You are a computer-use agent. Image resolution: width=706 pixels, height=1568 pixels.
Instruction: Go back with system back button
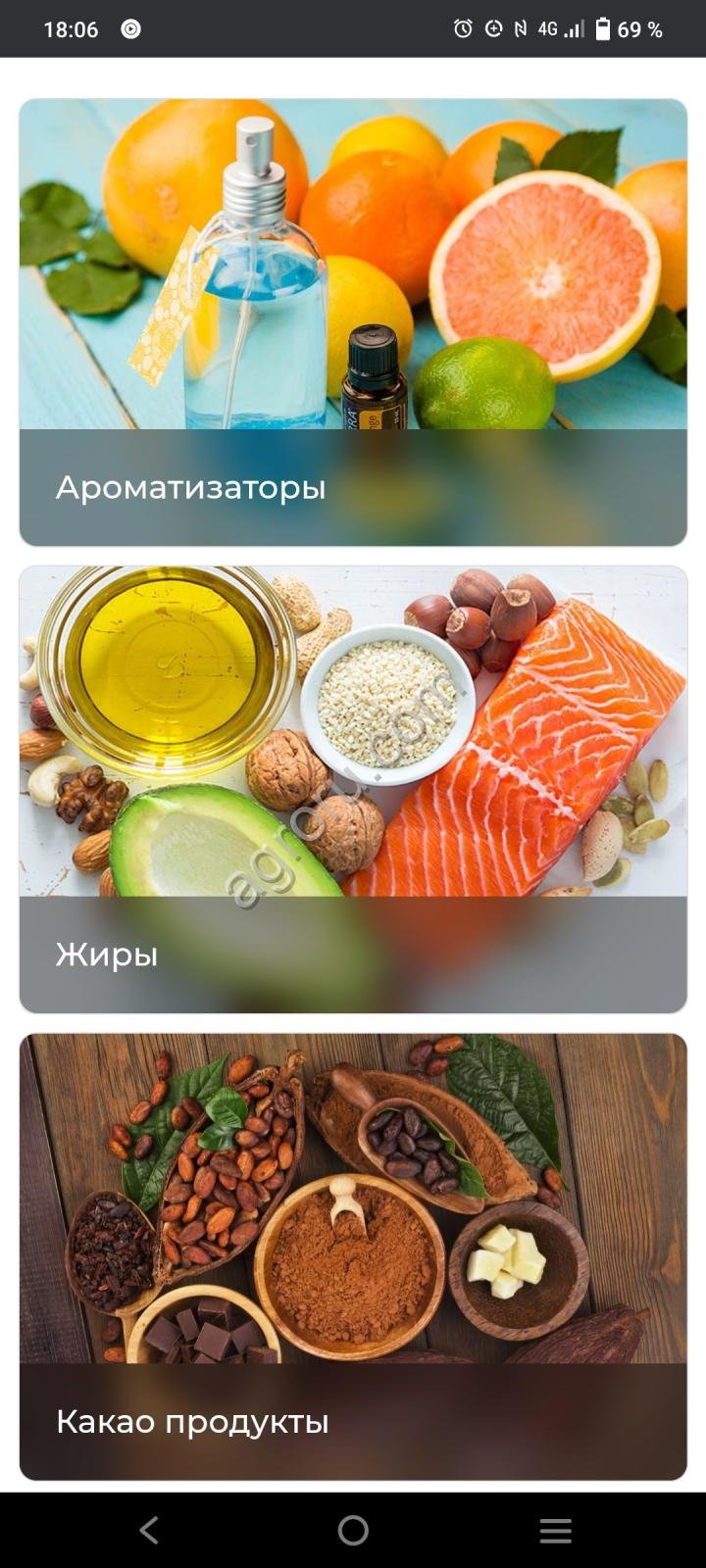point(149,1530)
